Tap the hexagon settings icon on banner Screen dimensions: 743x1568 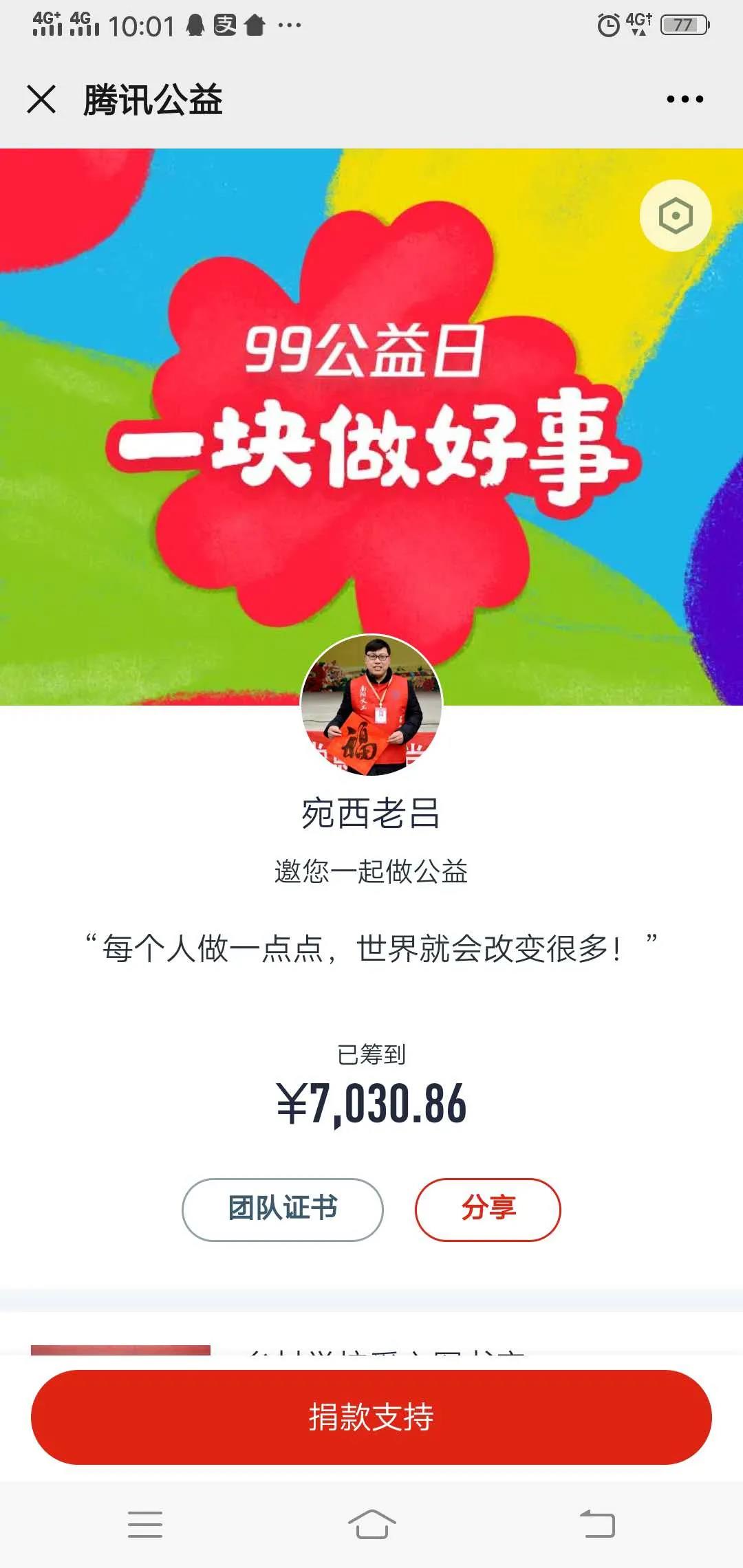tap(675, 216)
